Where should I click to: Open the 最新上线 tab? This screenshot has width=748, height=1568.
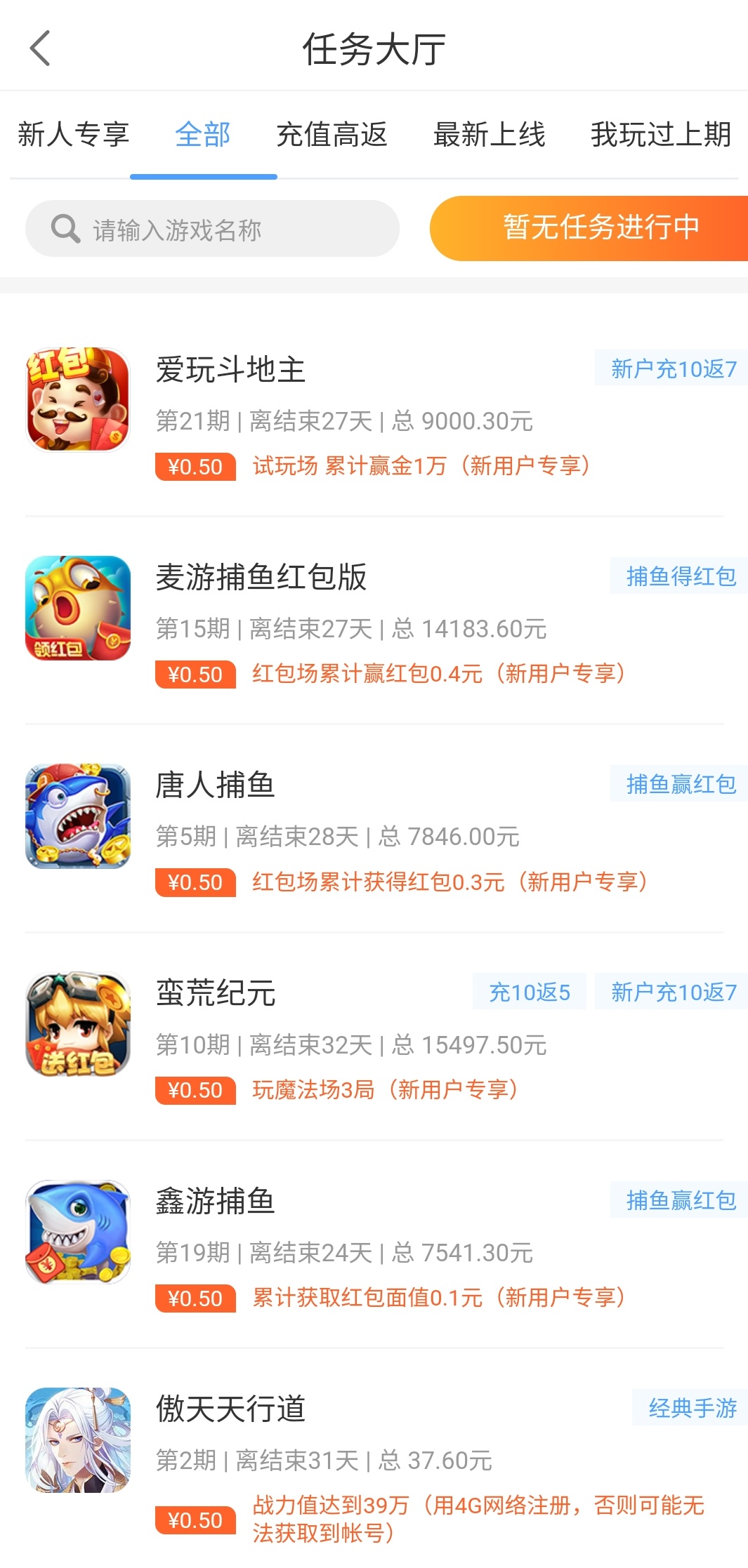point(490,134)
